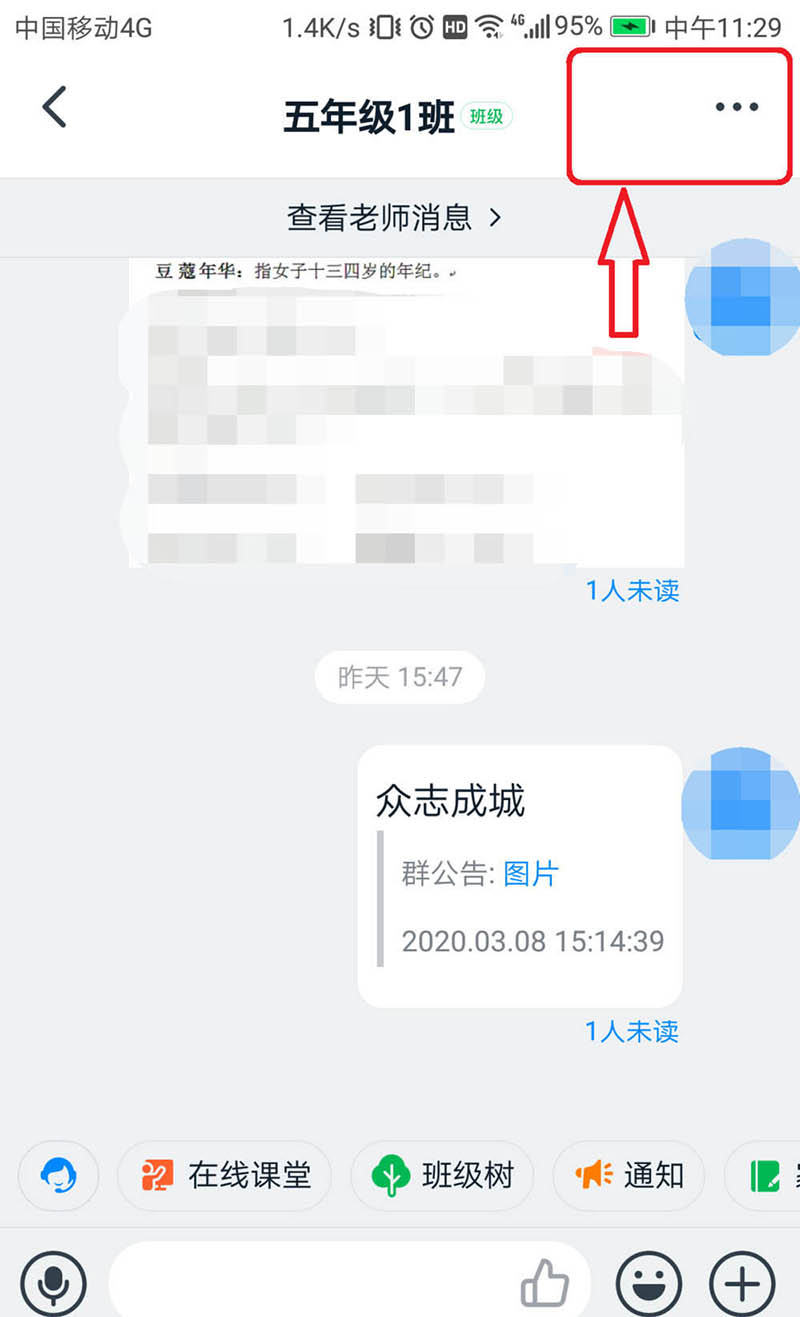
Task: Open 在线课堂 shortcut
Action: click(224, 1175)
